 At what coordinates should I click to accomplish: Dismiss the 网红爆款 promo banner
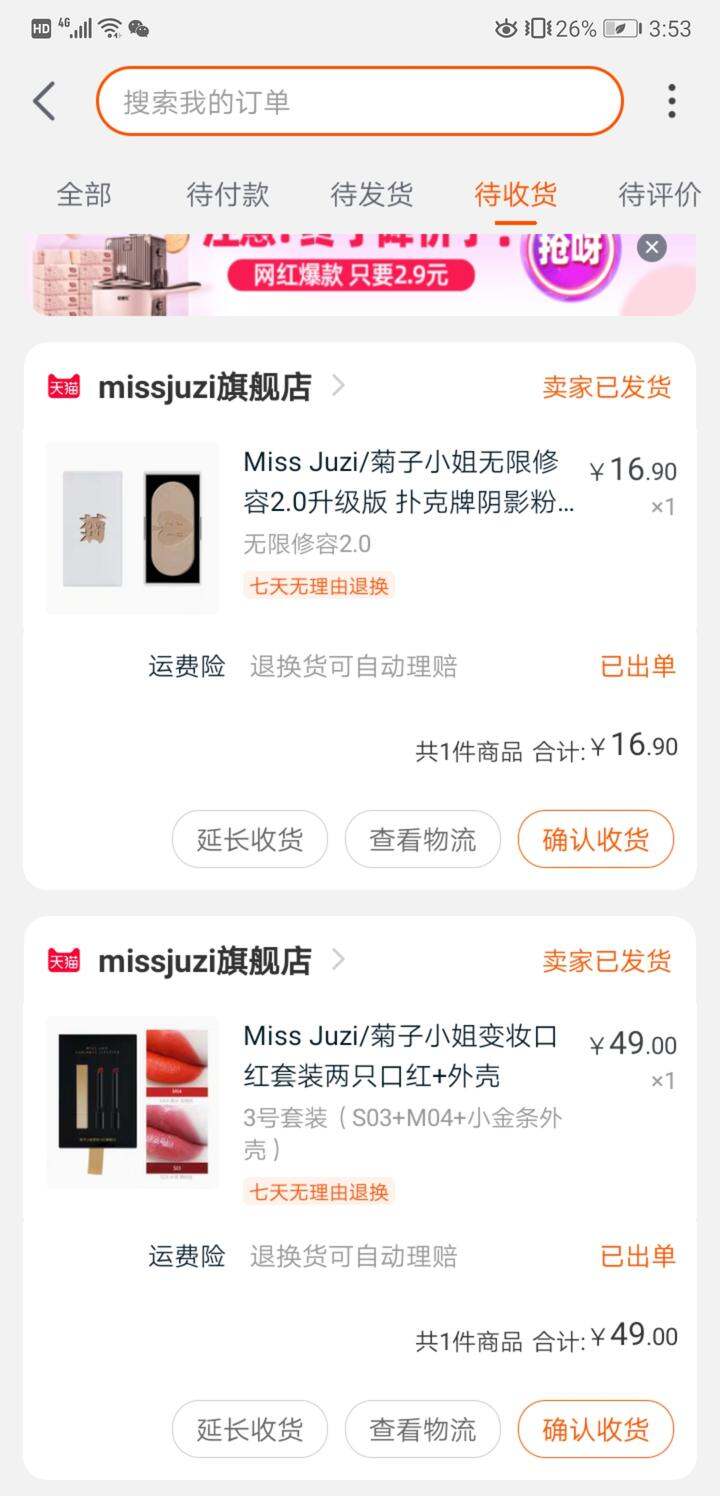652,247
